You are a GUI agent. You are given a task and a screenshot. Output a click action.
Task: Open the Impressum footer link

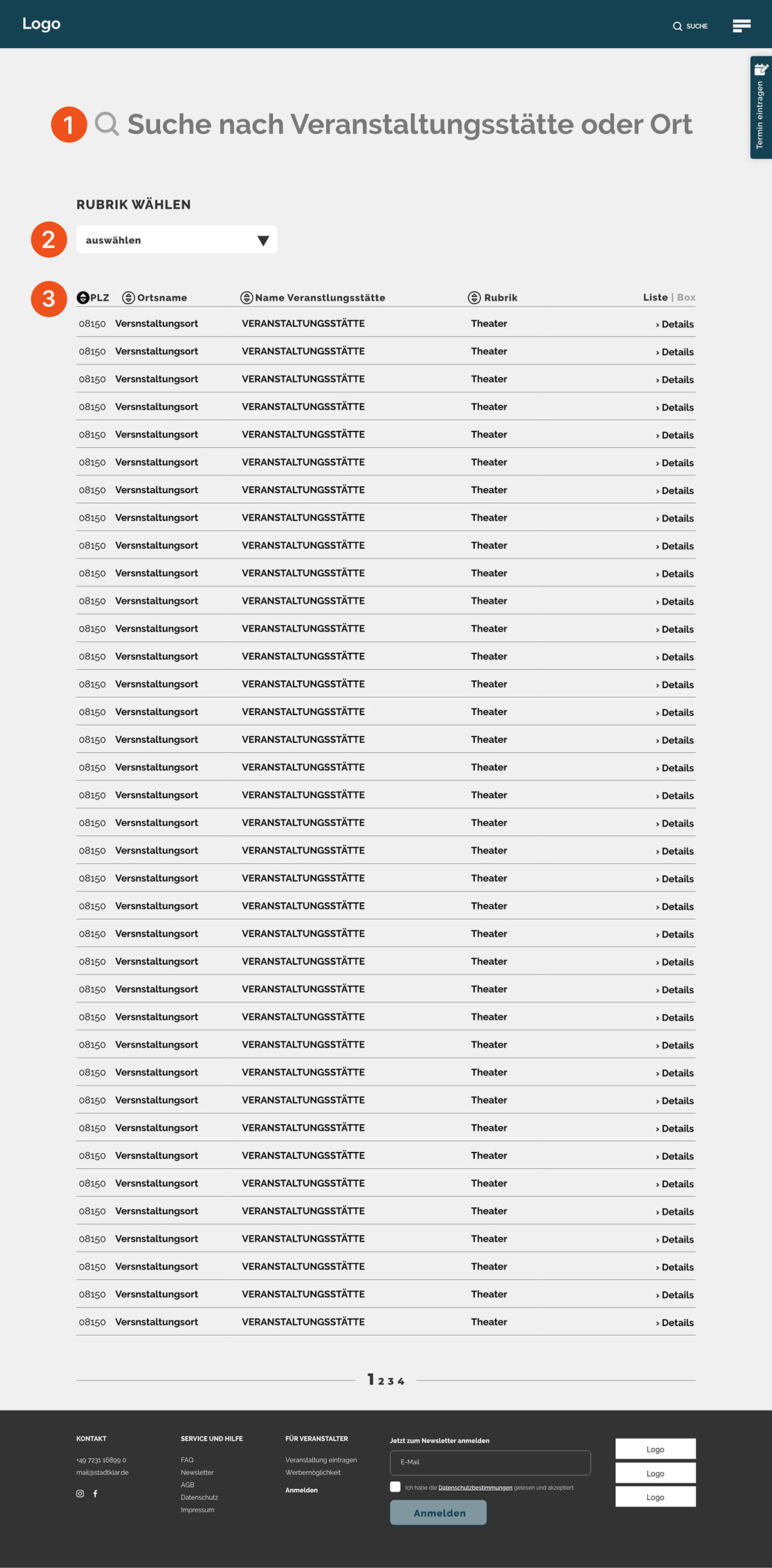pos(198,1509)
